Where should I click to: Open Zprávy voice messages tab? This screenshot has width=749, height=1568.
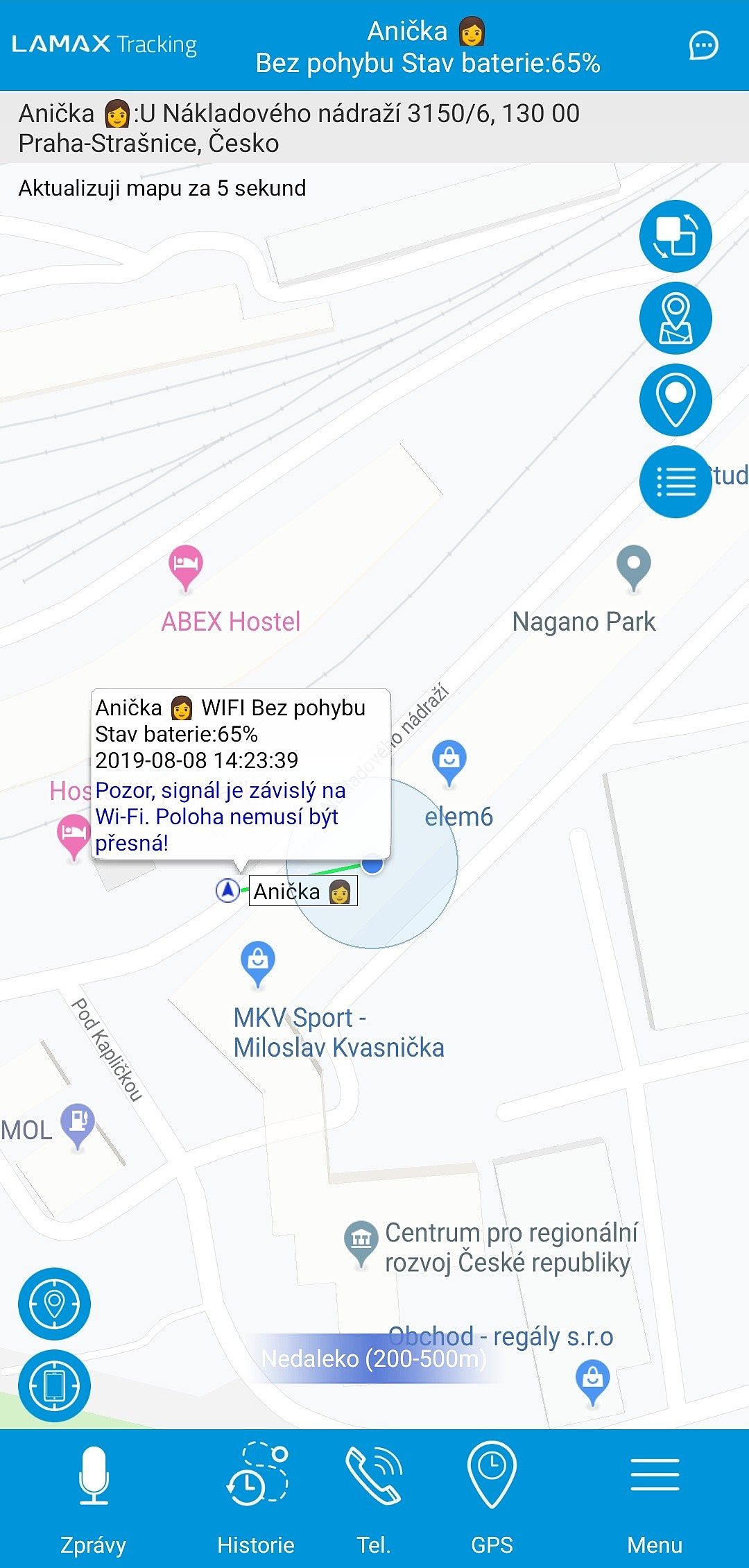point(93,1499)
